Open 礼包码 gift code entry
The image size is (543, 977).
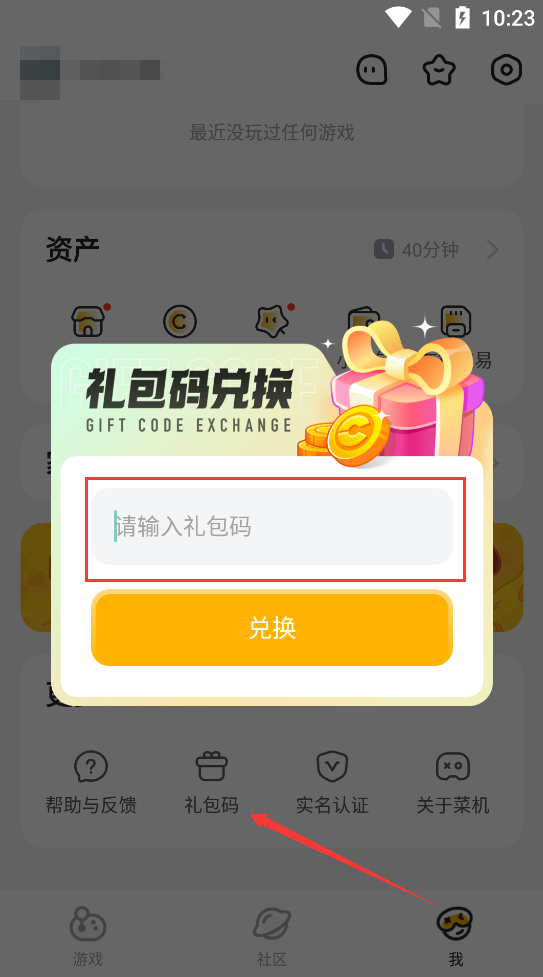[211, 783]
